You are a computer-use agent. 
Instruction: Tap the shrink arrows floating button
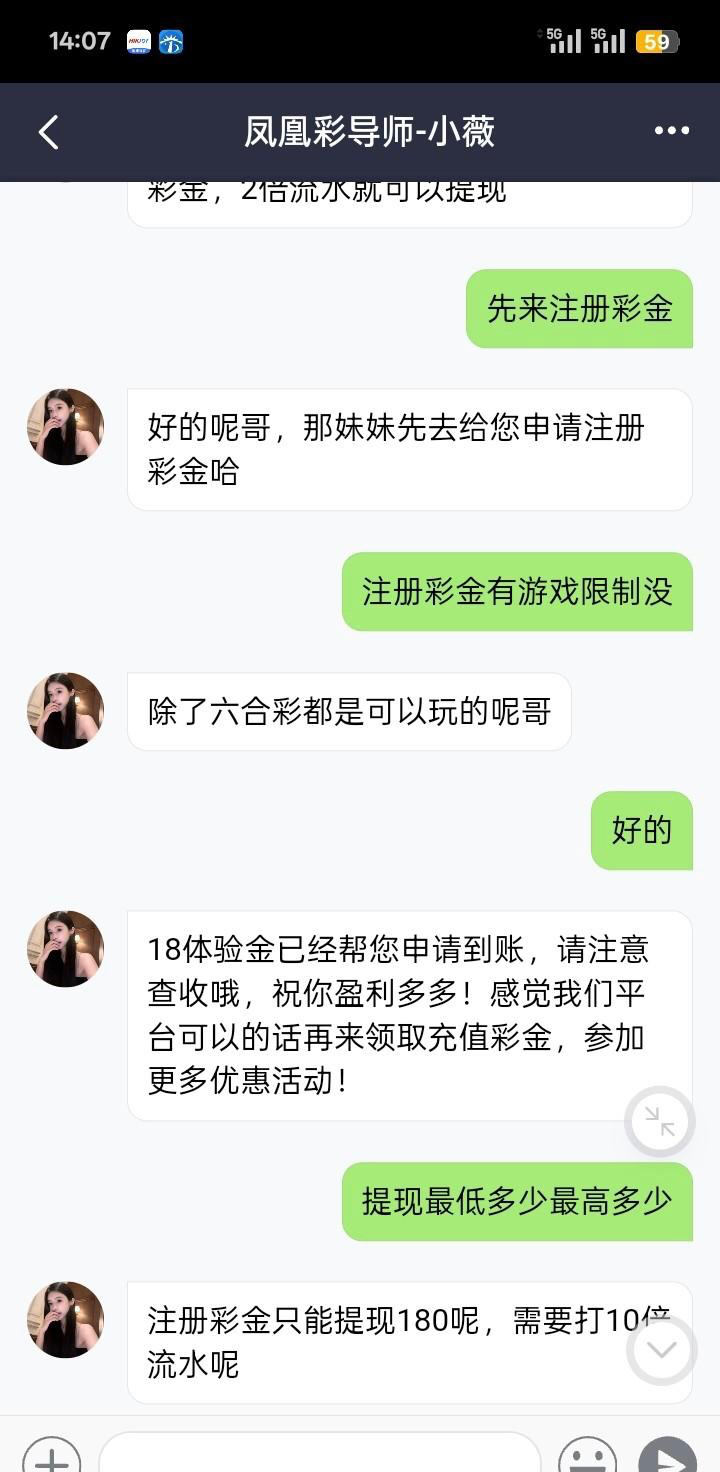(x=660, y=1122)
